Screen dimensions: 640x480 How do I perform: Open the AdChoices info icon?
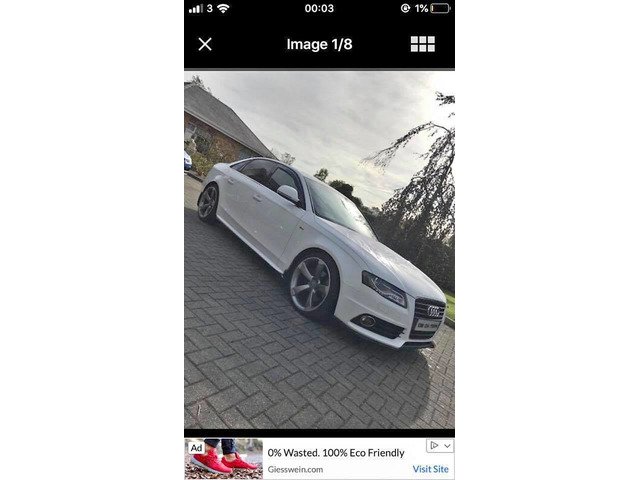[434, 445]
